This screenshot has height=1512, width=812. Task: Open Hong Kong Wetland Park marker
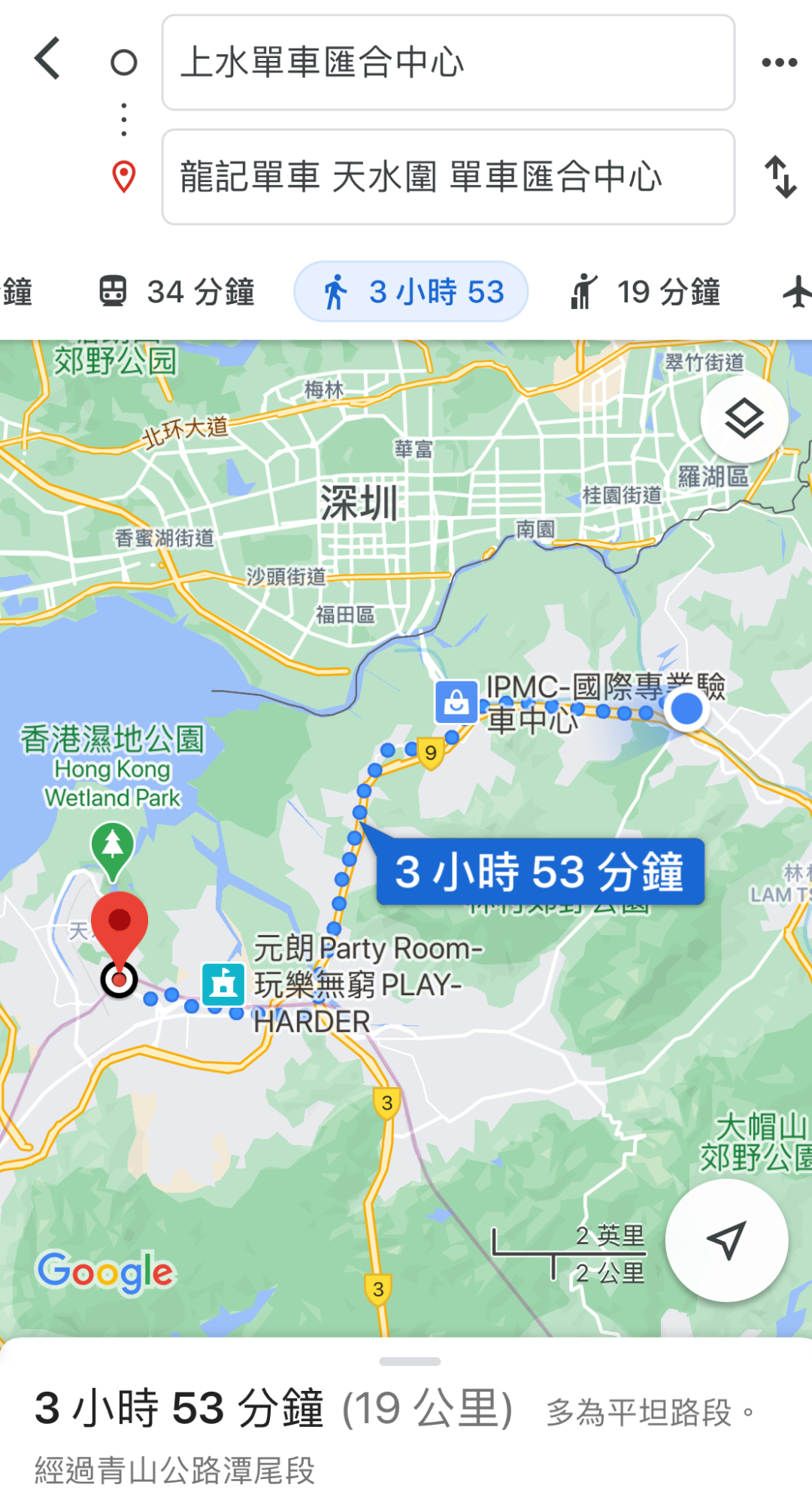pos(113,846)
